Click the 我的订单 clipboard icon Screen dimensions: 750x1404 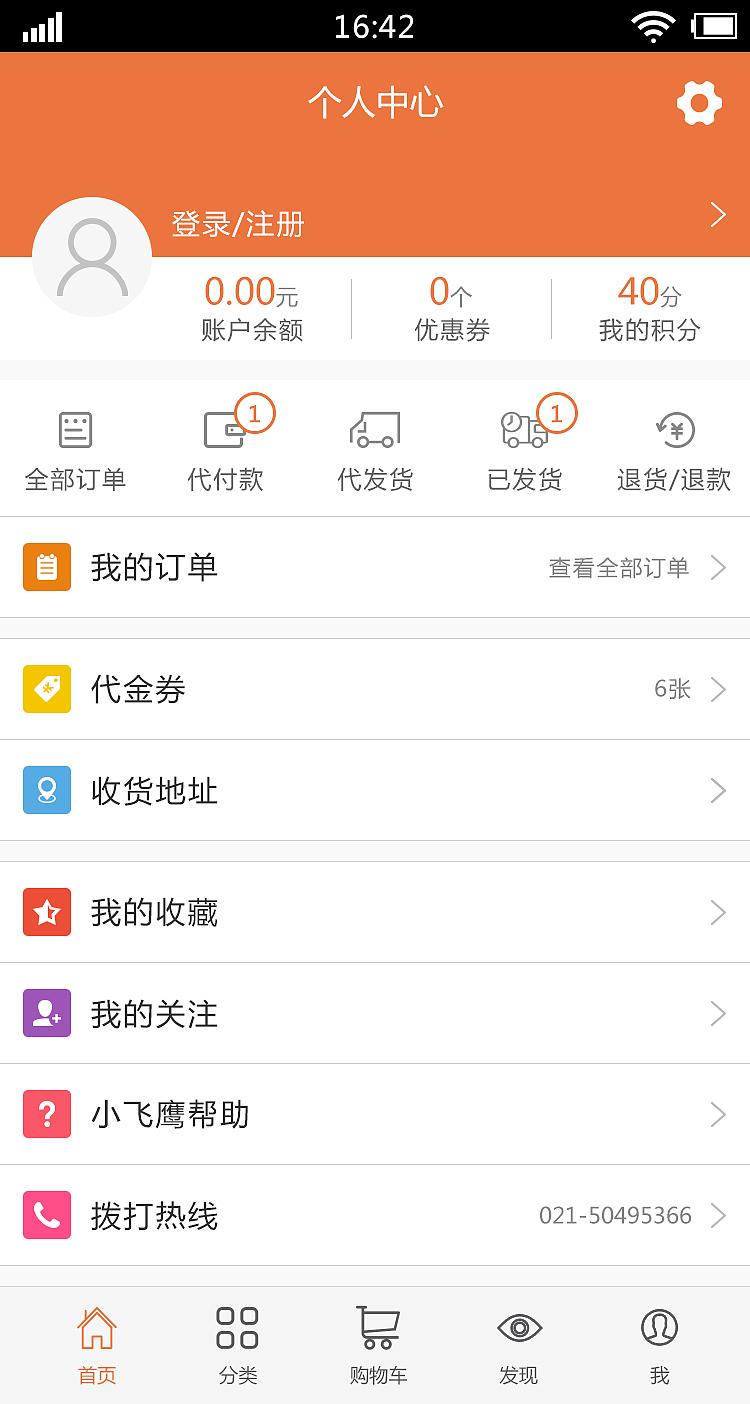47,567
